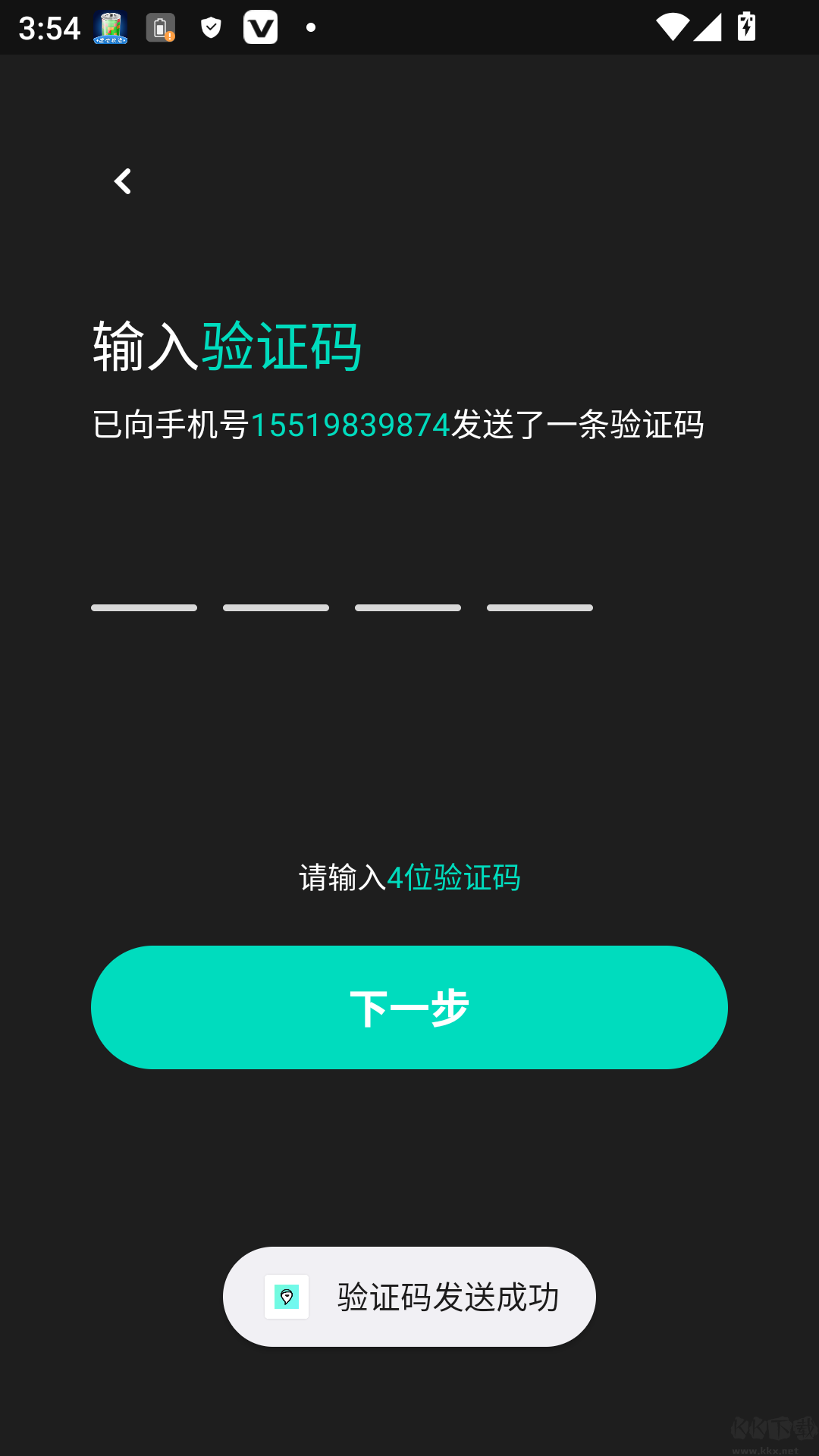This screenshot has width=819, height=1456.
Task: Click the second verification code underline
Action: pos(276,607)
